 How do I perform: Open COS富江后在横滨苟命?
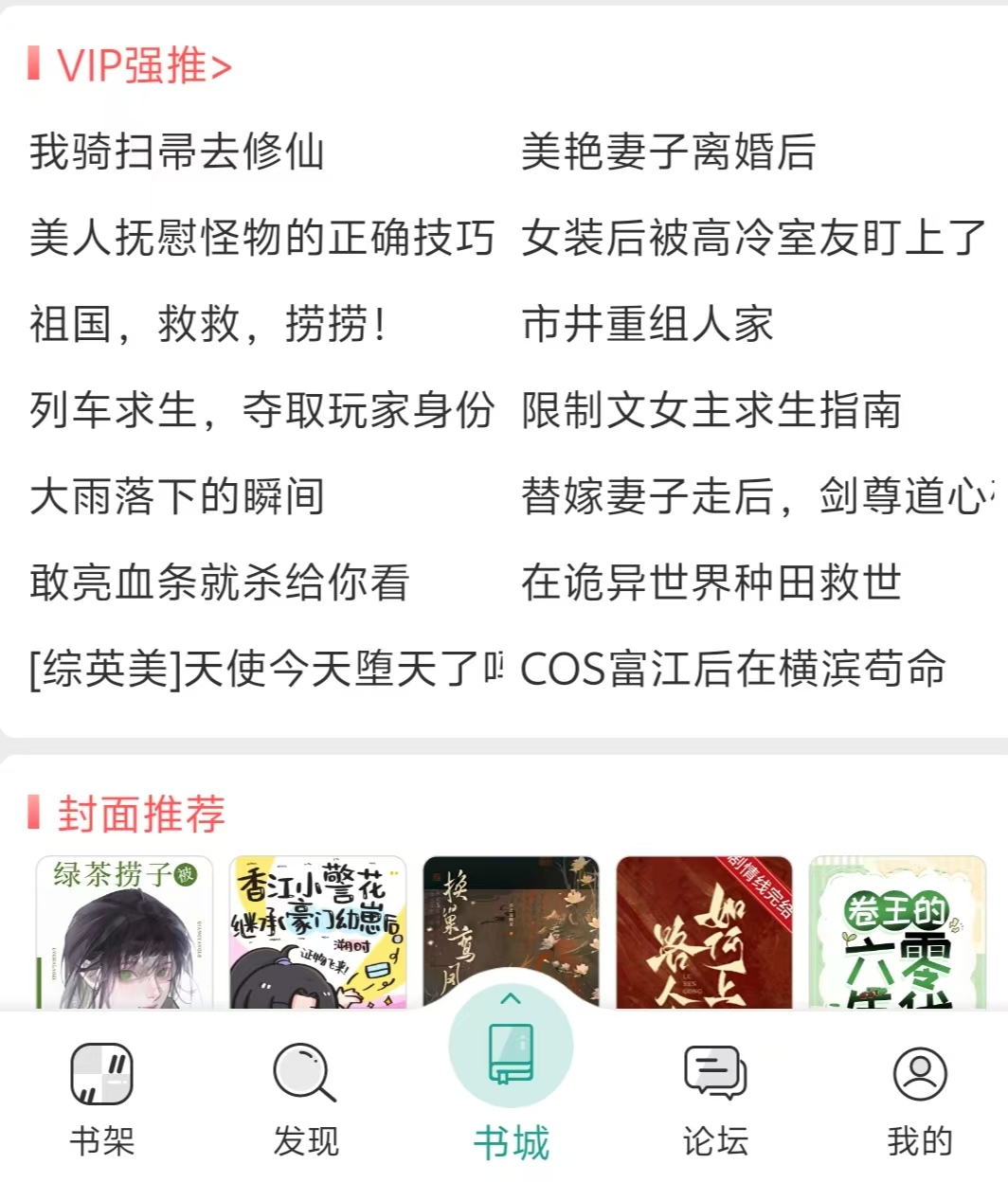point(732,669)
